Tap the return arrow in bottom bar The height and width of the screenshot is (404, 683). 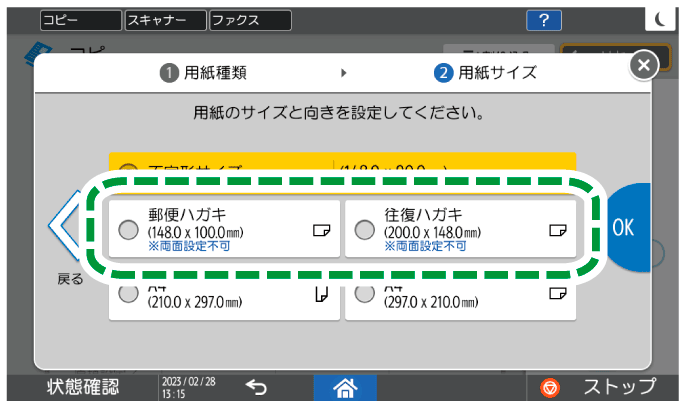[x=256, y=388]
